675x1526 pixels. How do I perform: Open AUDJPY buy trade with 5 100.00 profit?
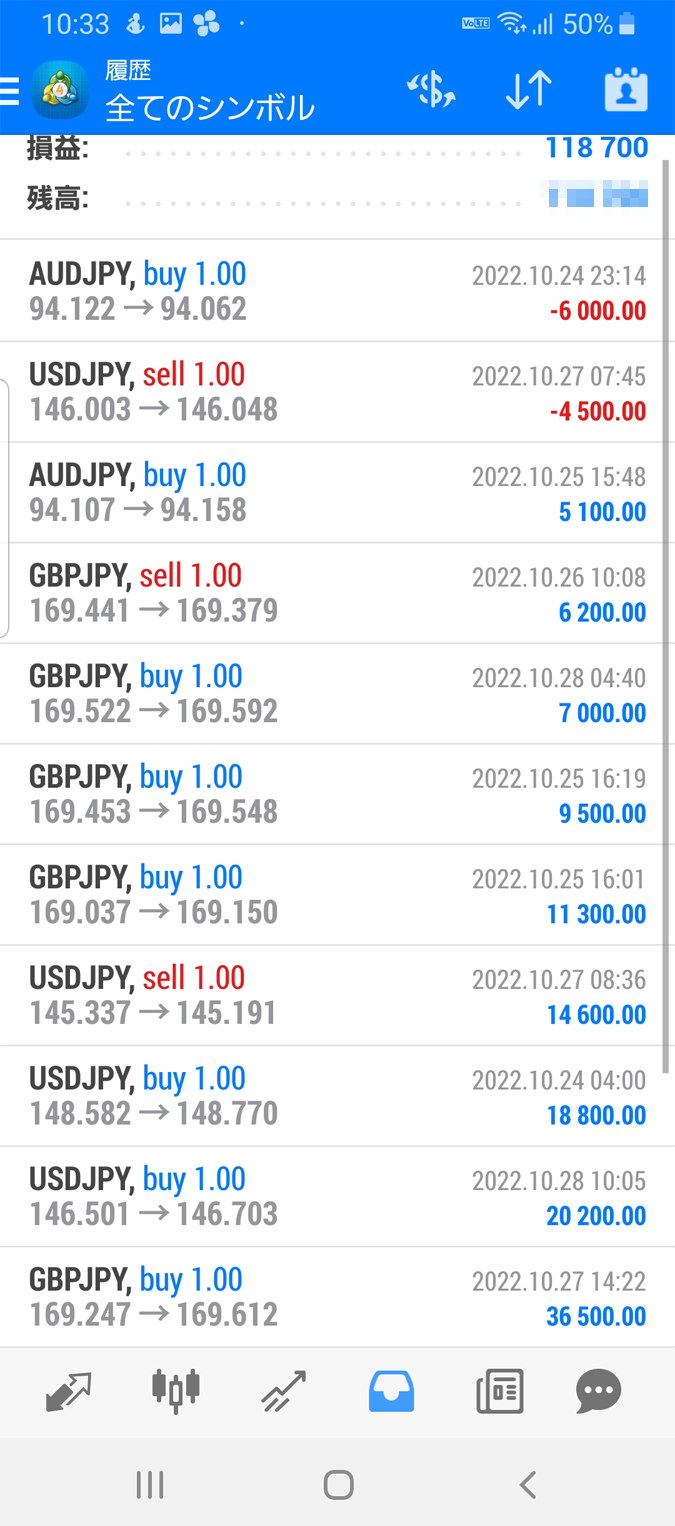click(337, 492)
